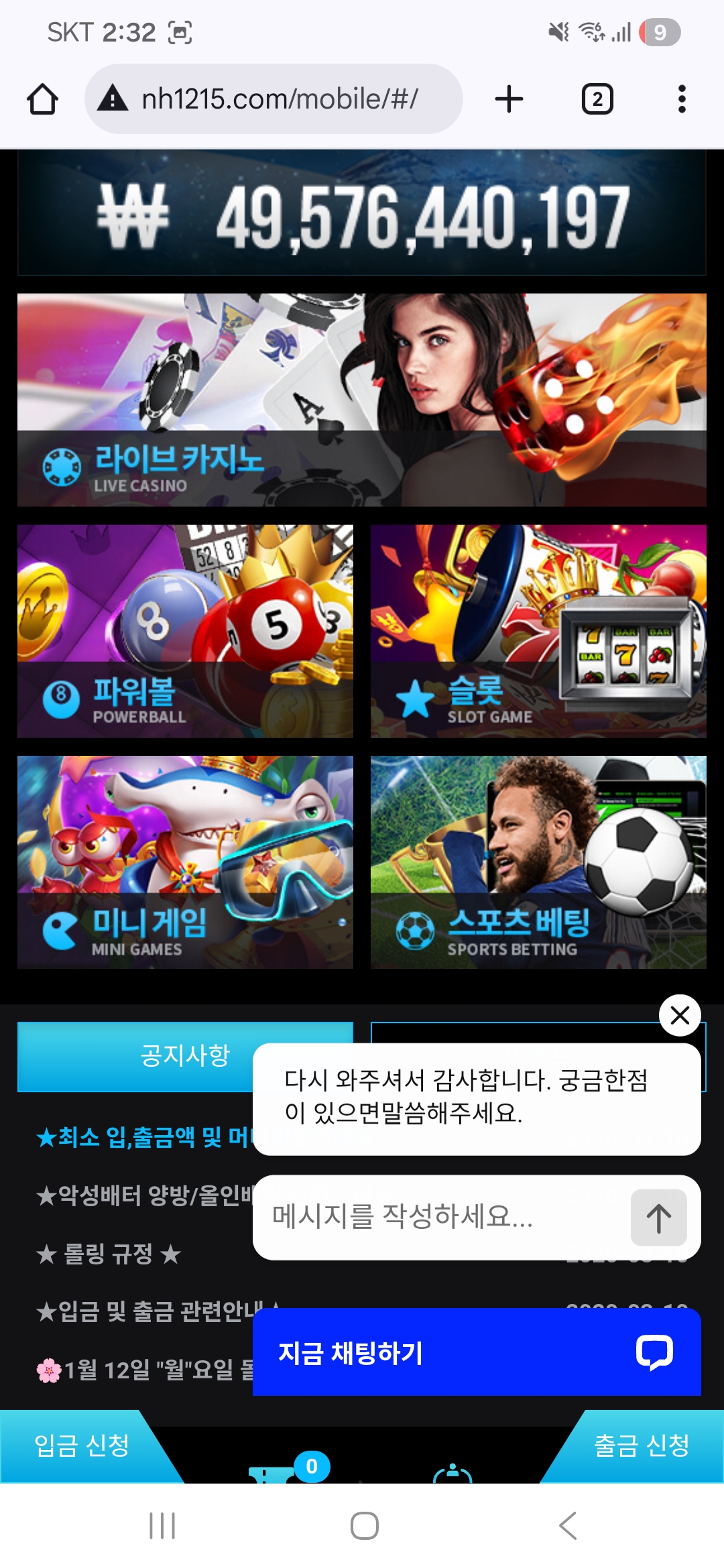Viewport: 724px width, 1568px height.
Task: Start chatting with 지금 채팅하기
Action: (477, 1352)
